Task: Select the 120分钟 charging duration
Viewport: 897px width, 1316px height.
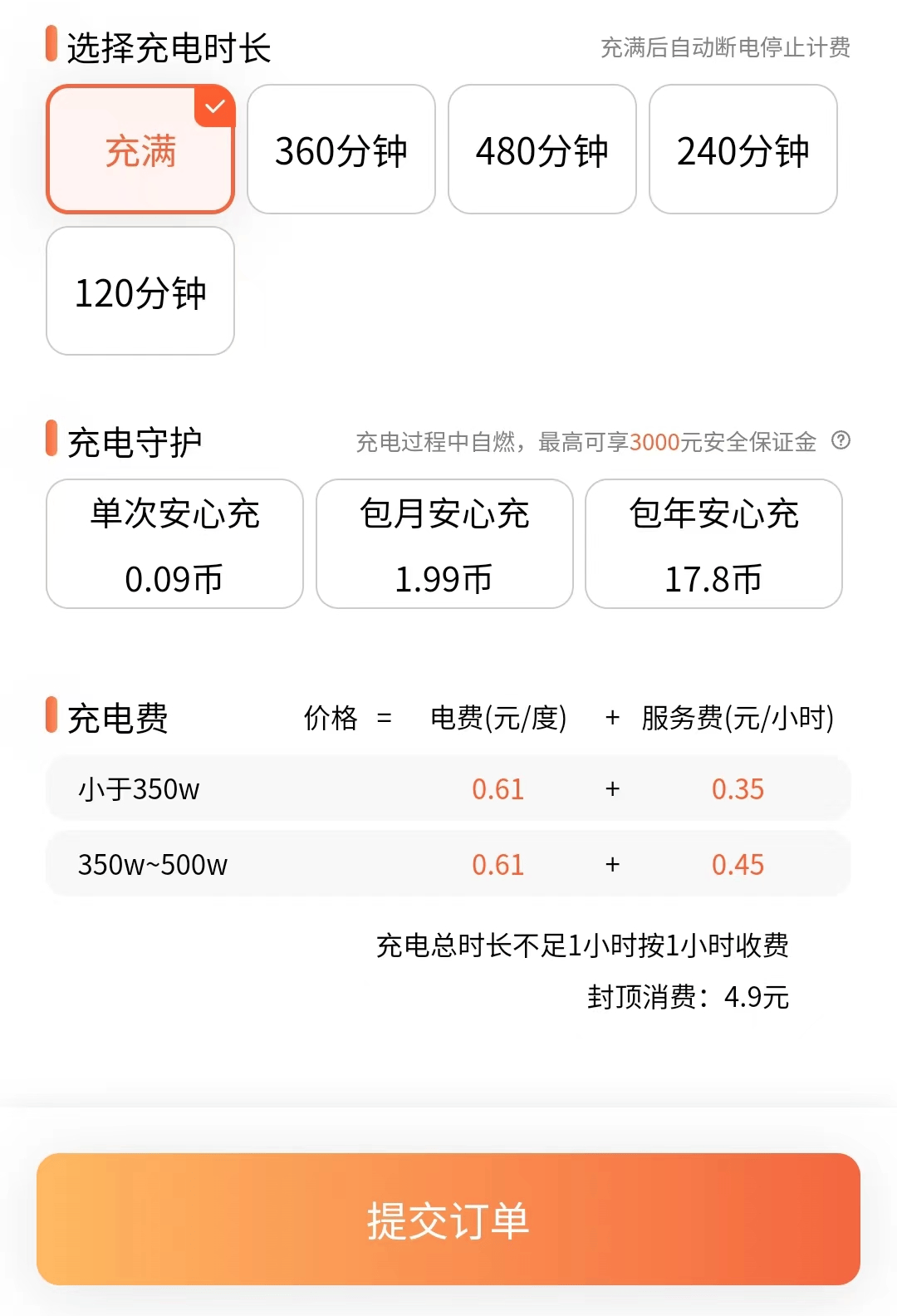Action: (140, 291)
